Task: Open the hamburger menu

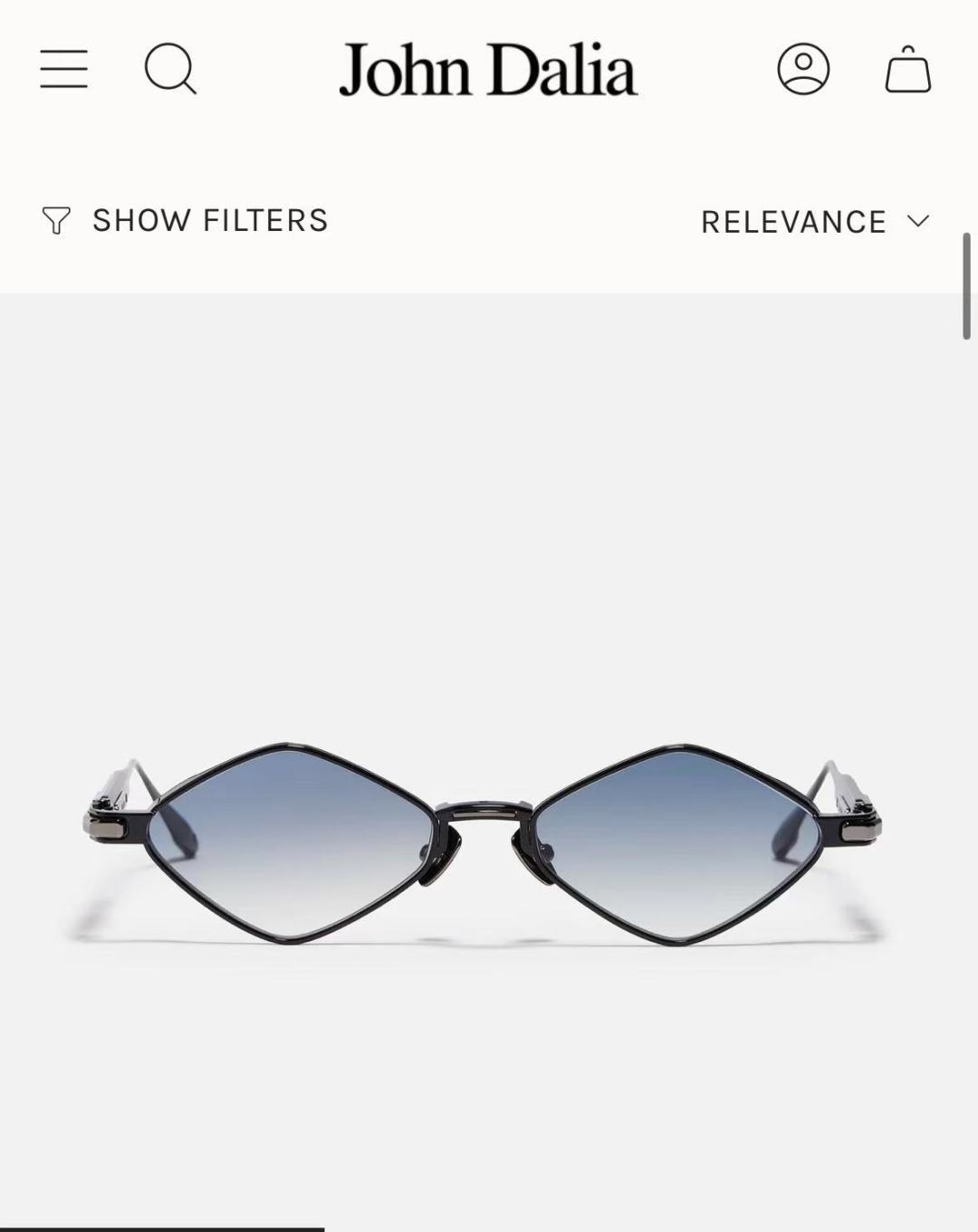Action: (x=63, y=69)
